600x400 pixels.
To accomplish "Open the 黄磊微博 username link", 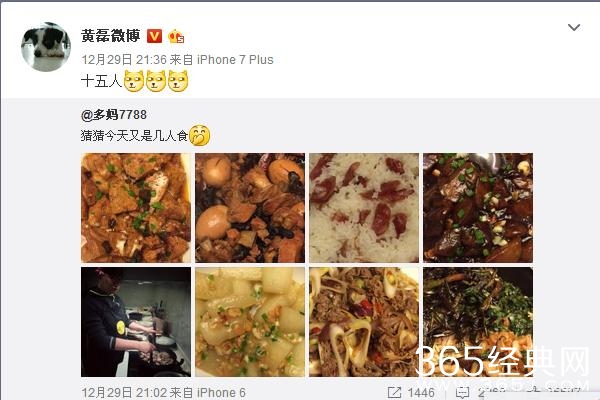I will point(110,34).
